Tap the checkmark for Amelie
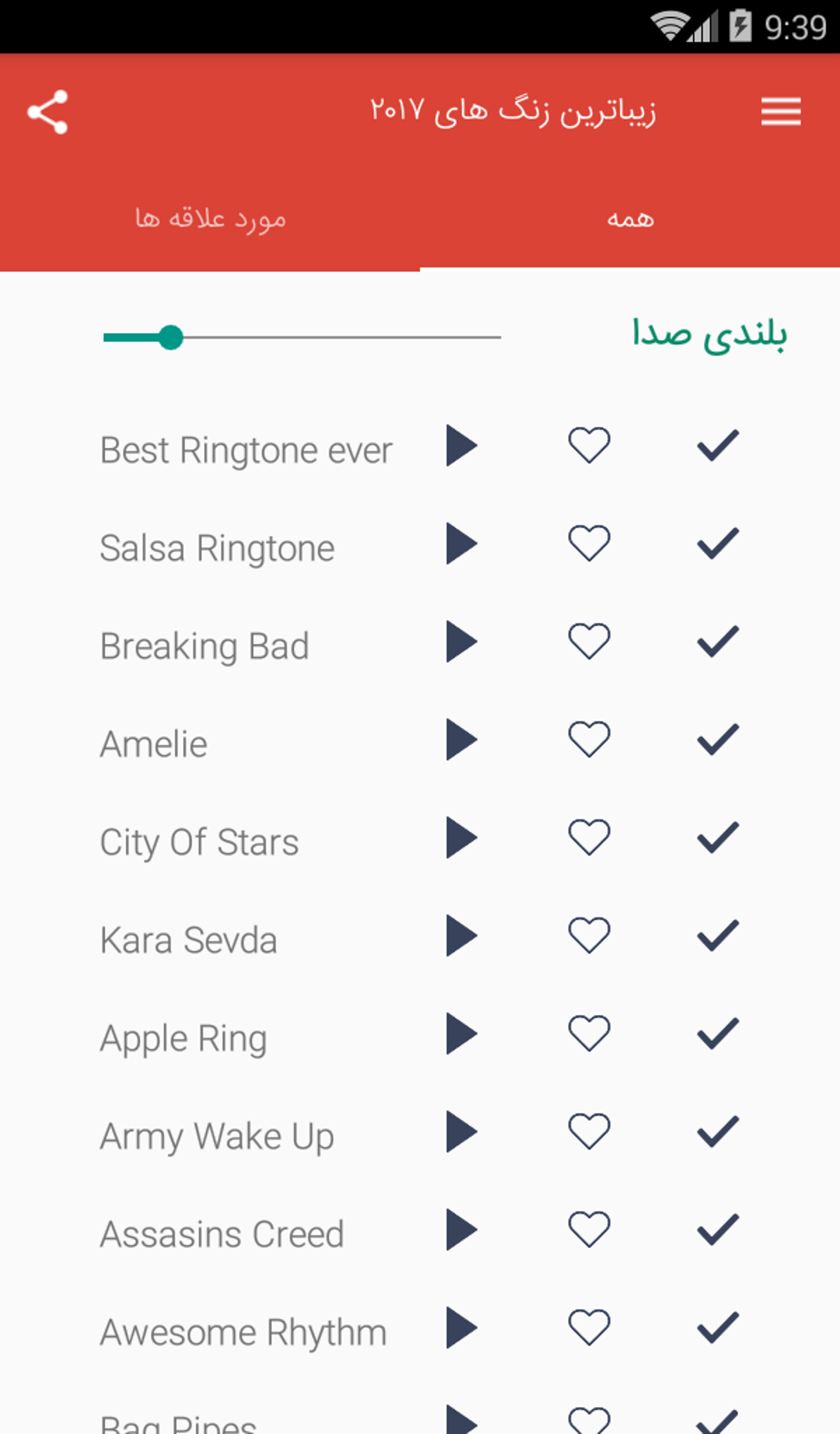 [717, 740]
